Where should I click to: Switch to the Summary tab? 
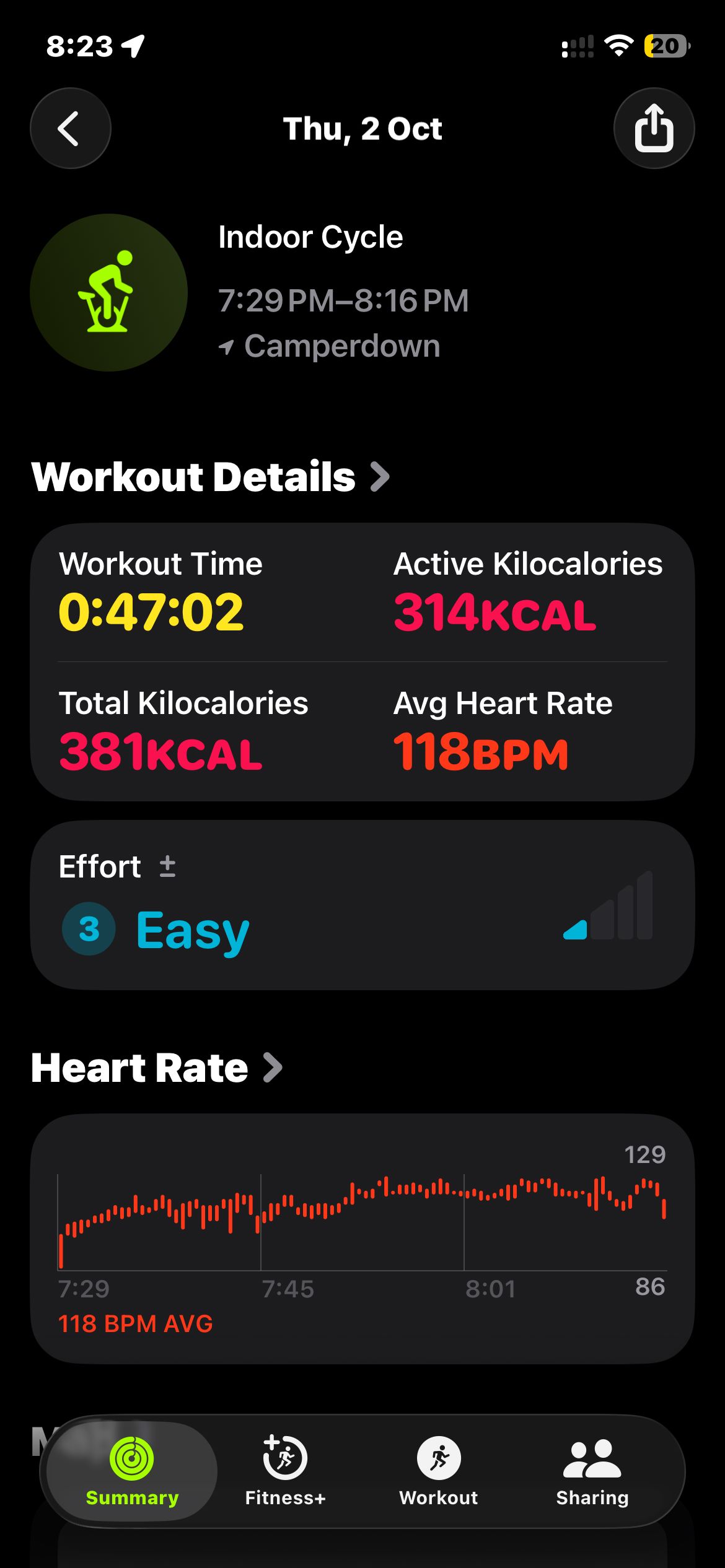(132, 1471)
